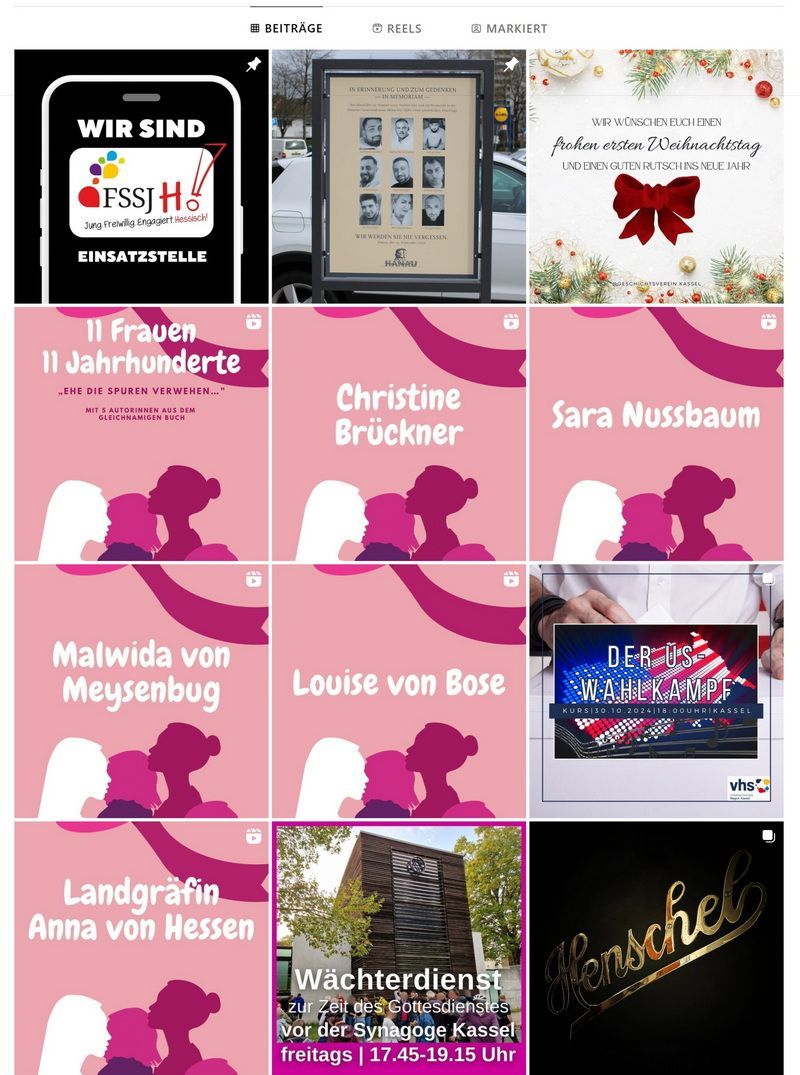The image size is (800, 1075).
Task: Open the Markiert tab
Action: (x=509, y=28)
